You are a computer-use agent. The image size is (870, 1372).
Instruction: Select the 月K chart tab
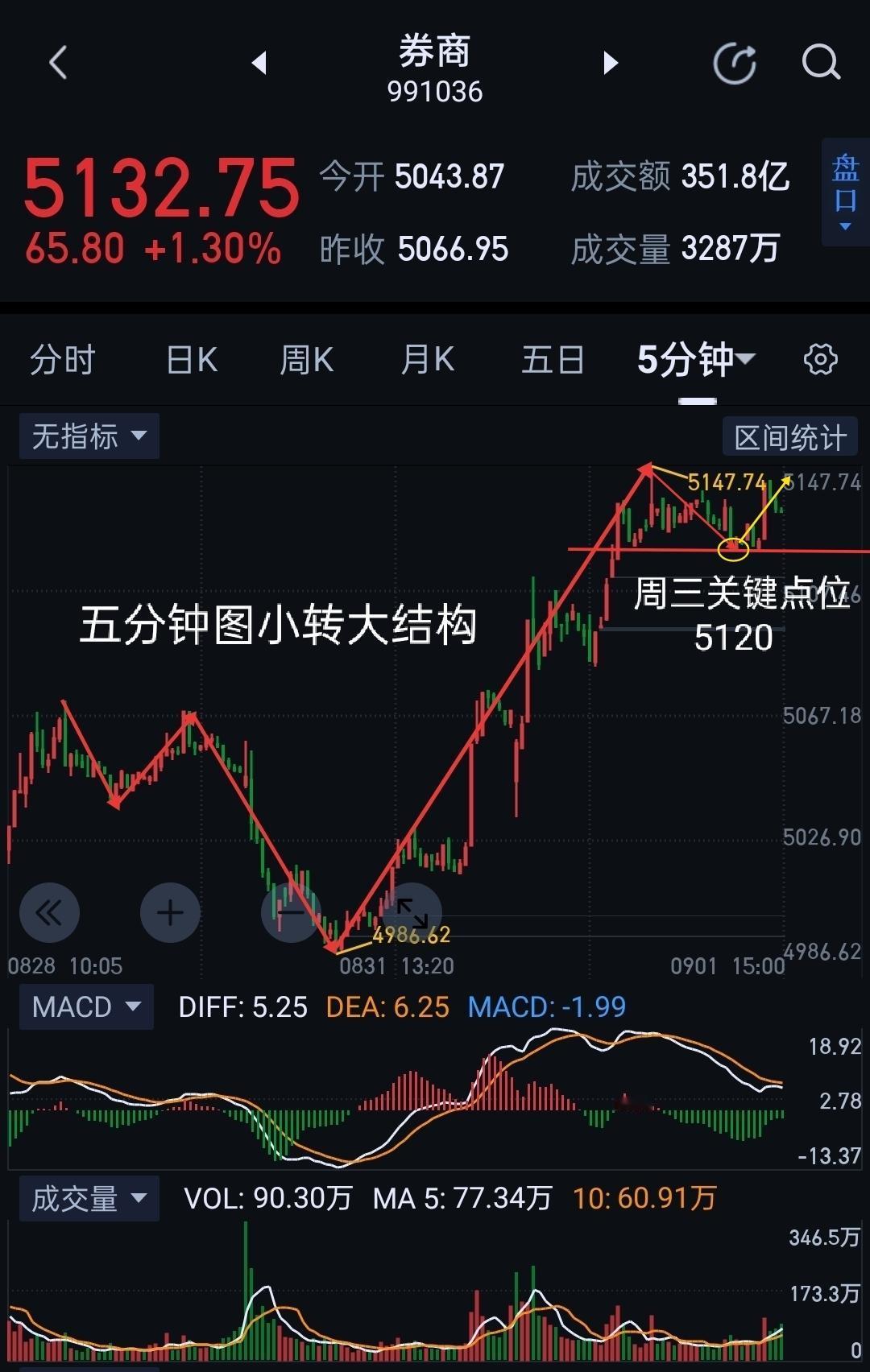tap(428, 359)
